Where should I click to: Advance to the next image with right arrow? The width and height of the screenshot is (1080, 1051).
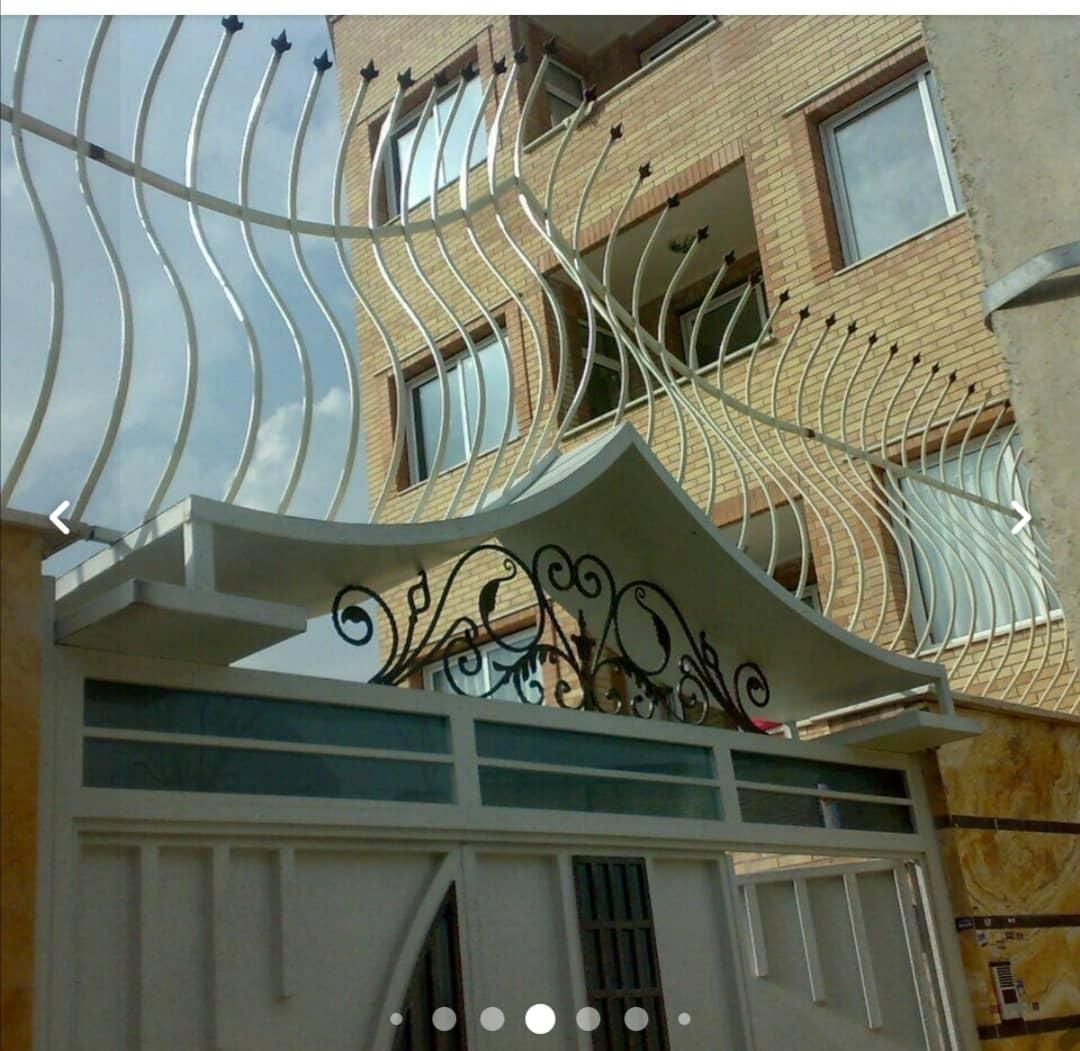[x=1020, y=518]
